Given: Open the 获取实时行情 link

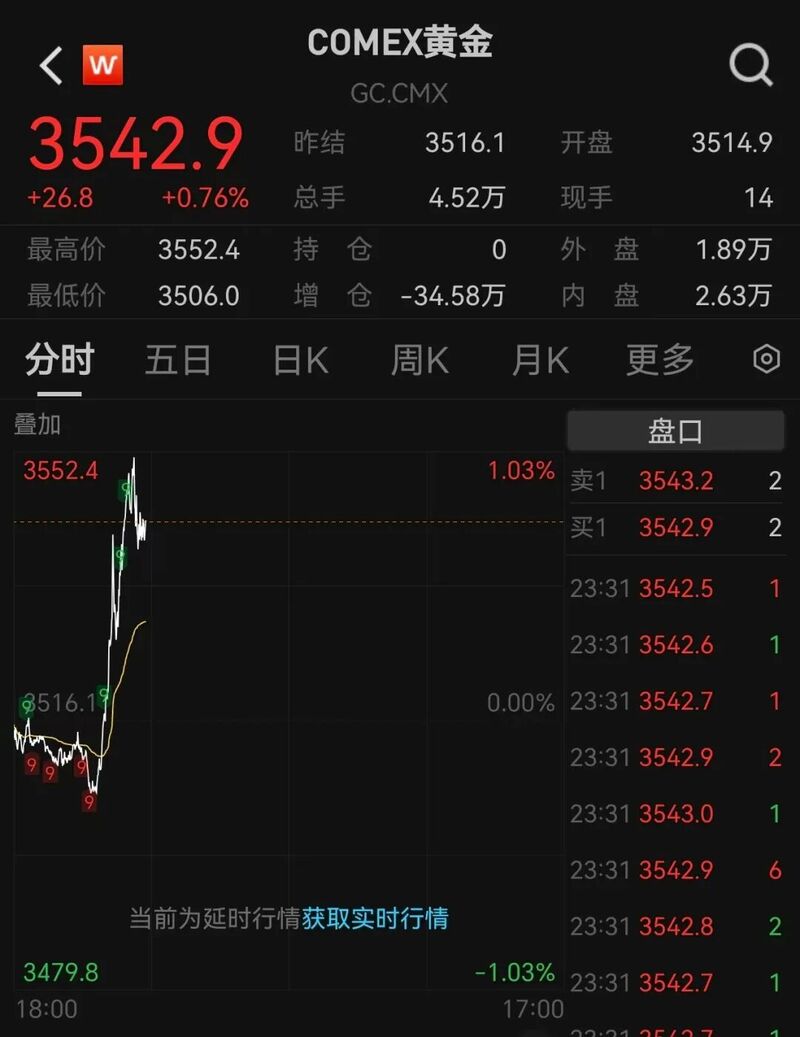Looking at the screenshot, I should 375,918.
